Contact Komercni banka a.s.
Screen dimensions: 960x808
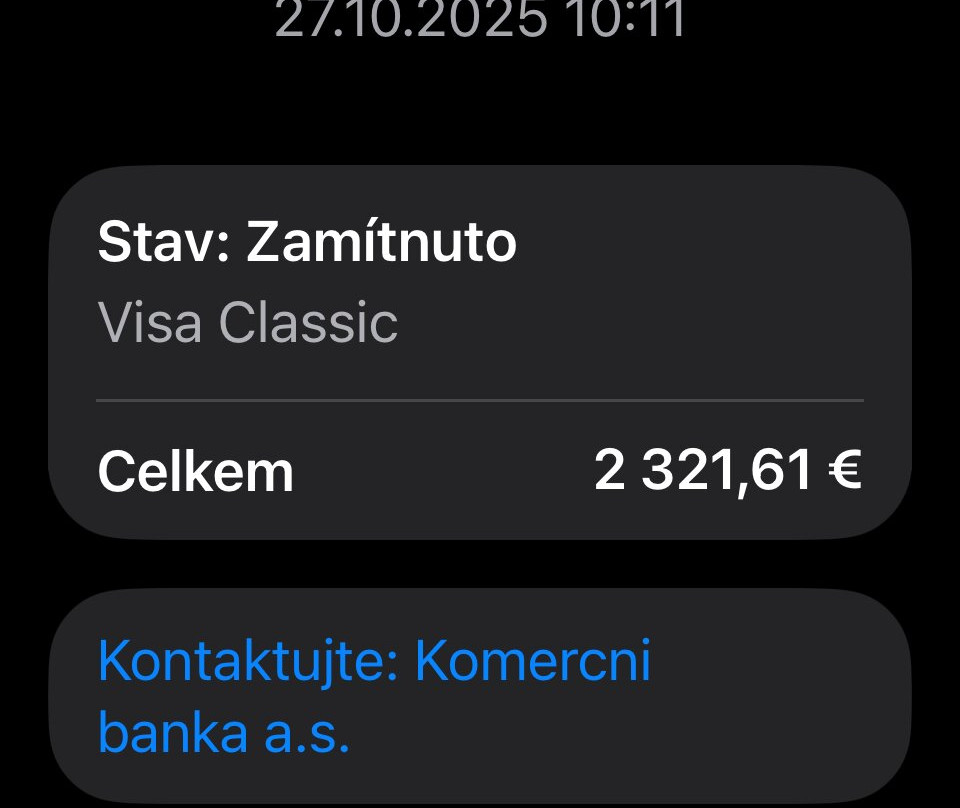[374, 696]
